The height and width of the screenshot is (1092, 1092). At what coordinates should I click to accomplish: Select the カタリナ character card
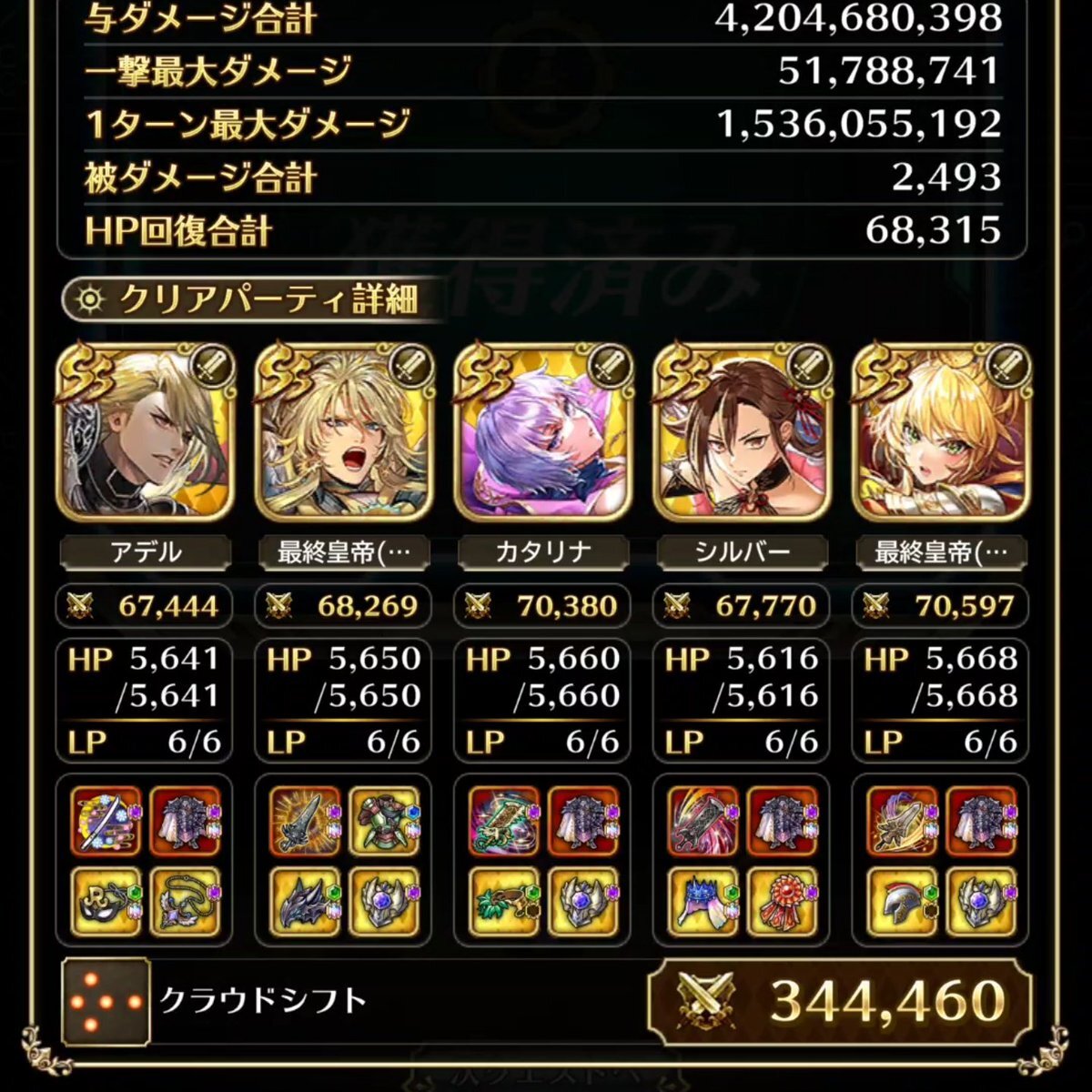click(x=543, y=432)
